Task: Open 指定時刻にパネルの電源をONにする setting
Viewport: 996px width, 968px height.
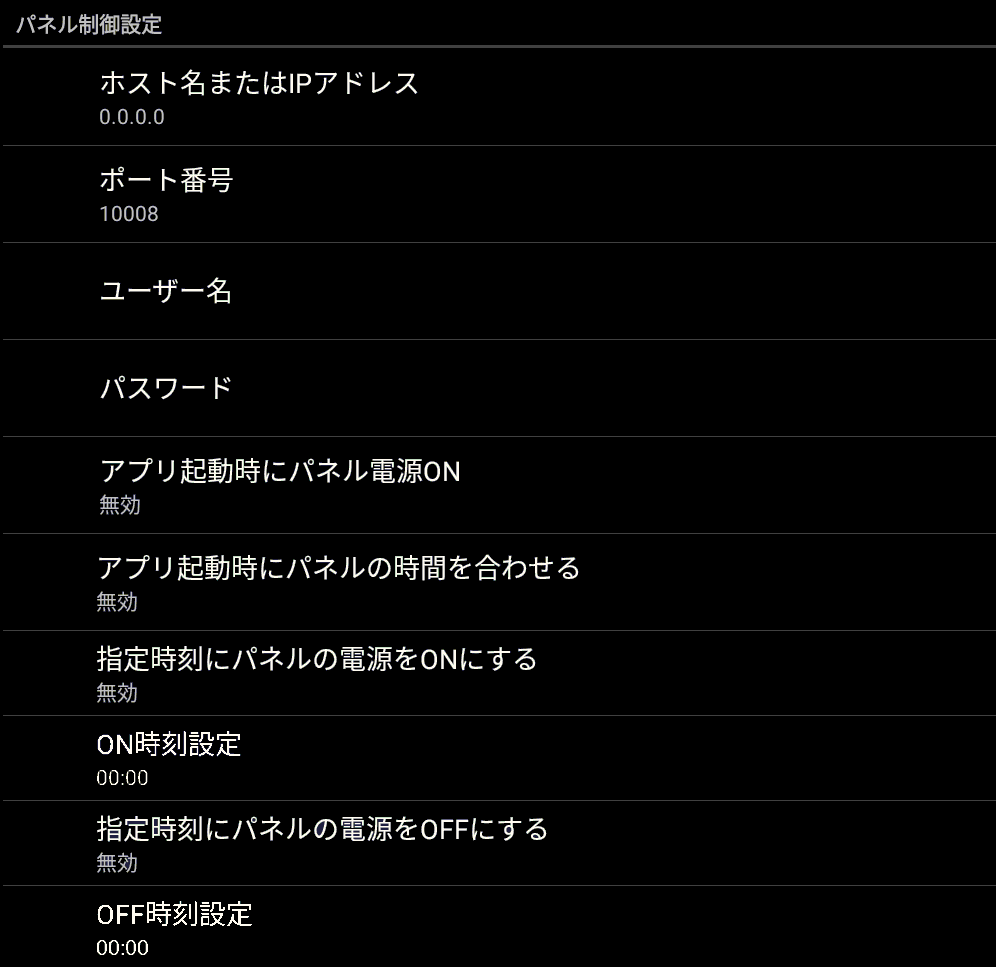Action: [316, 673]
